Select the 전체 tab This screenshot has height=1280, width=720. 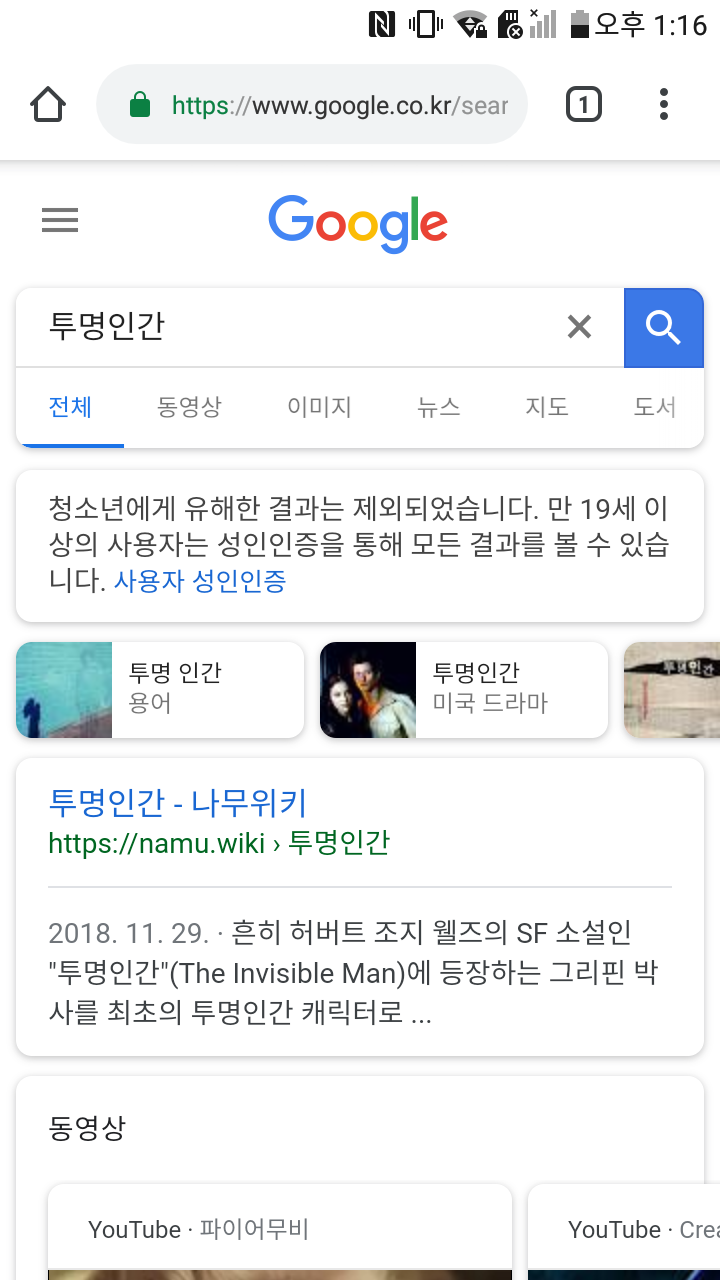tap(70, 407)
